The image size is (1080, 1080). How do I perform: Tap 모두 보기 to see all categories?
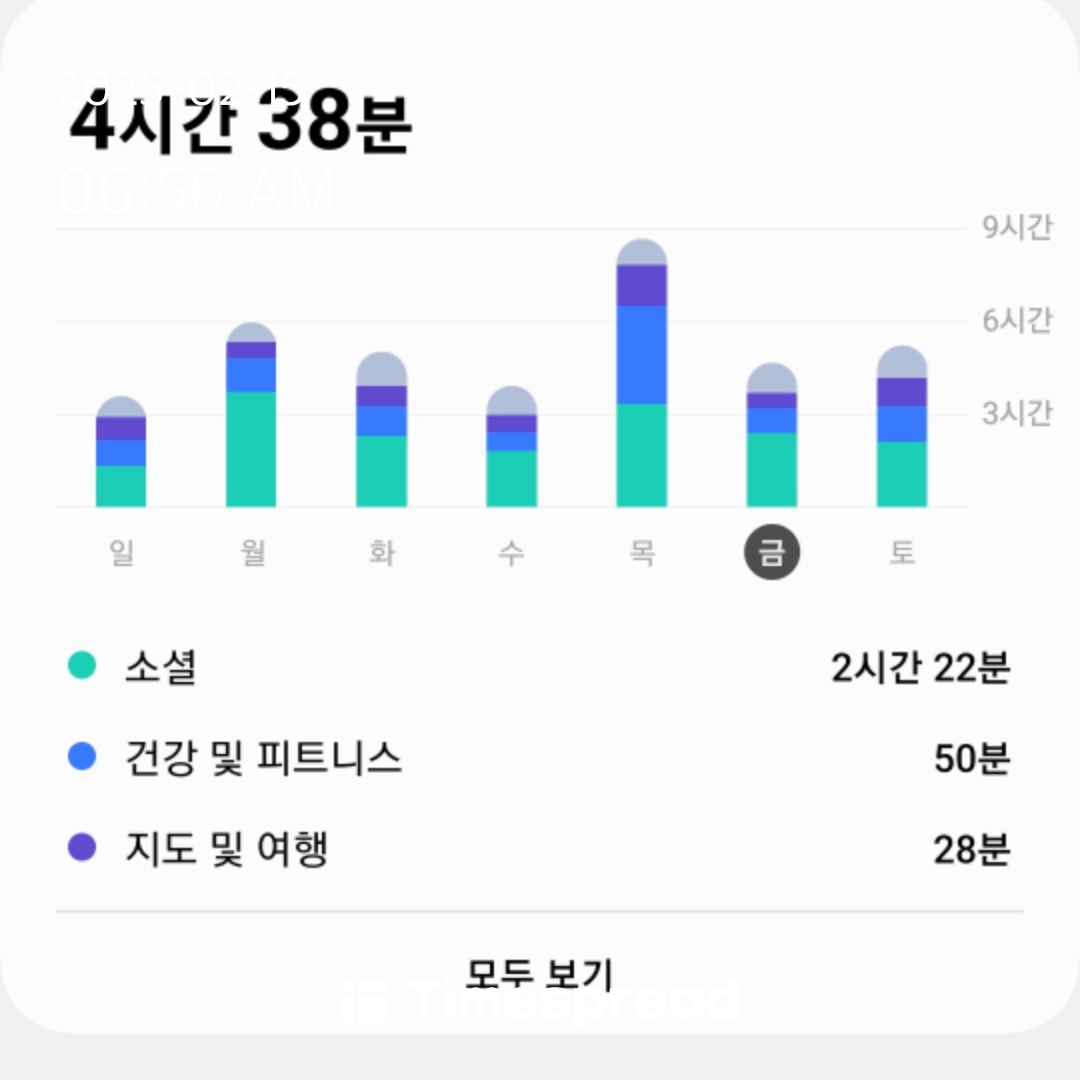click(539, 972)
